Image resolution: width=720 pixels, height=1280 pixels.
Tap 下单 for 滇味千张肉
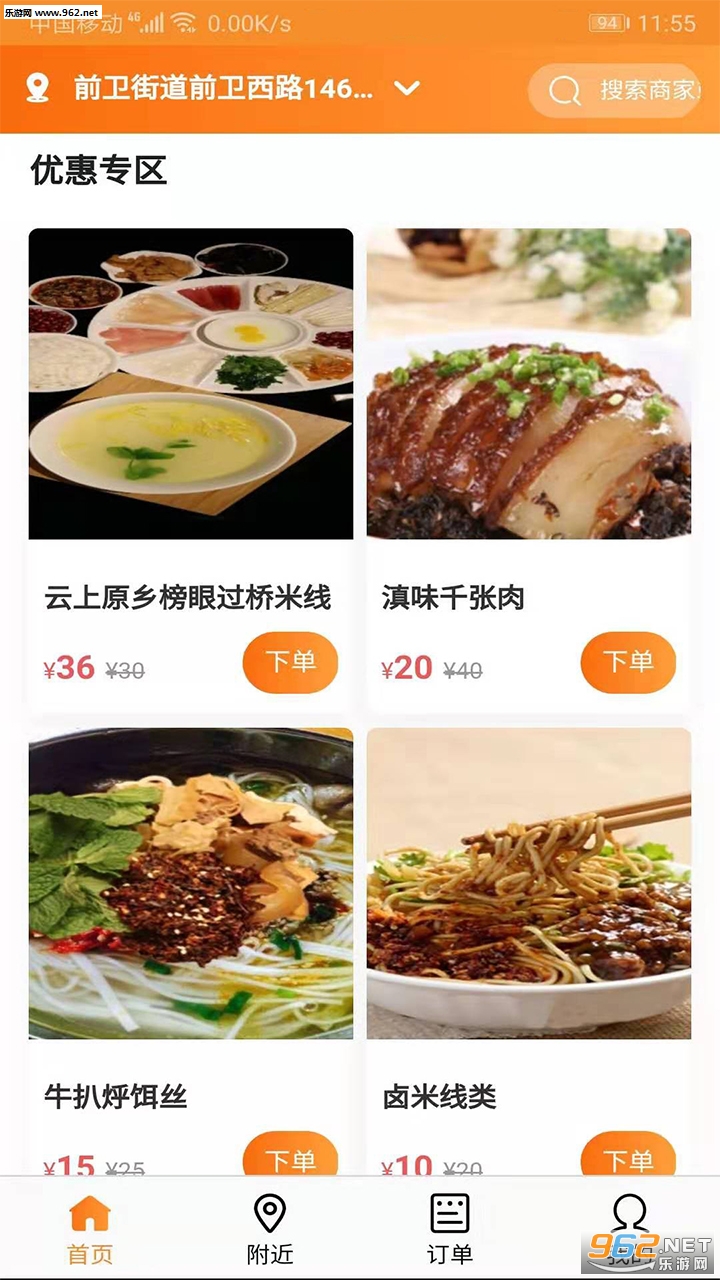tap(628, 662)
